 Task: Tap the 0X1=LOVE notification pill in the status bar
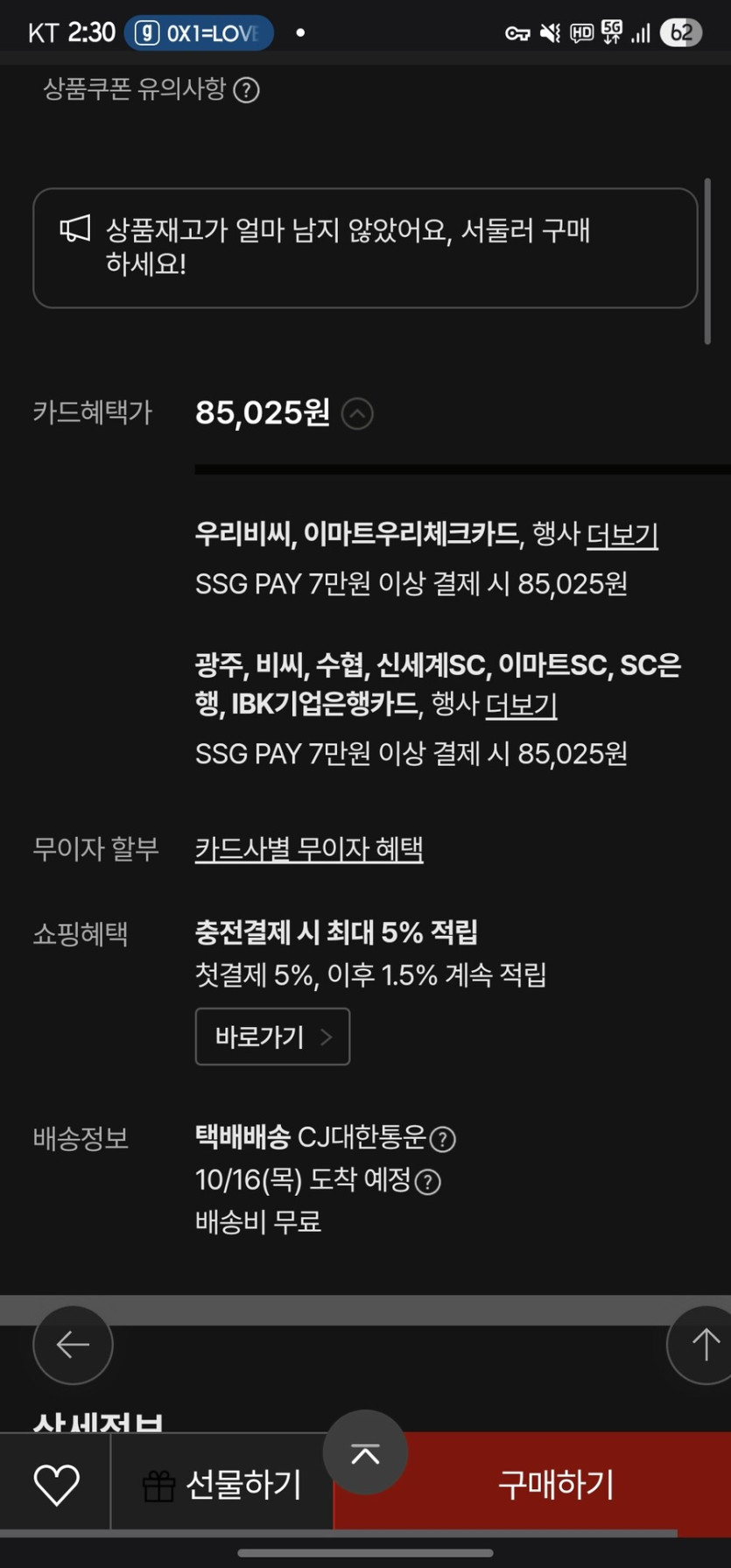200,32
